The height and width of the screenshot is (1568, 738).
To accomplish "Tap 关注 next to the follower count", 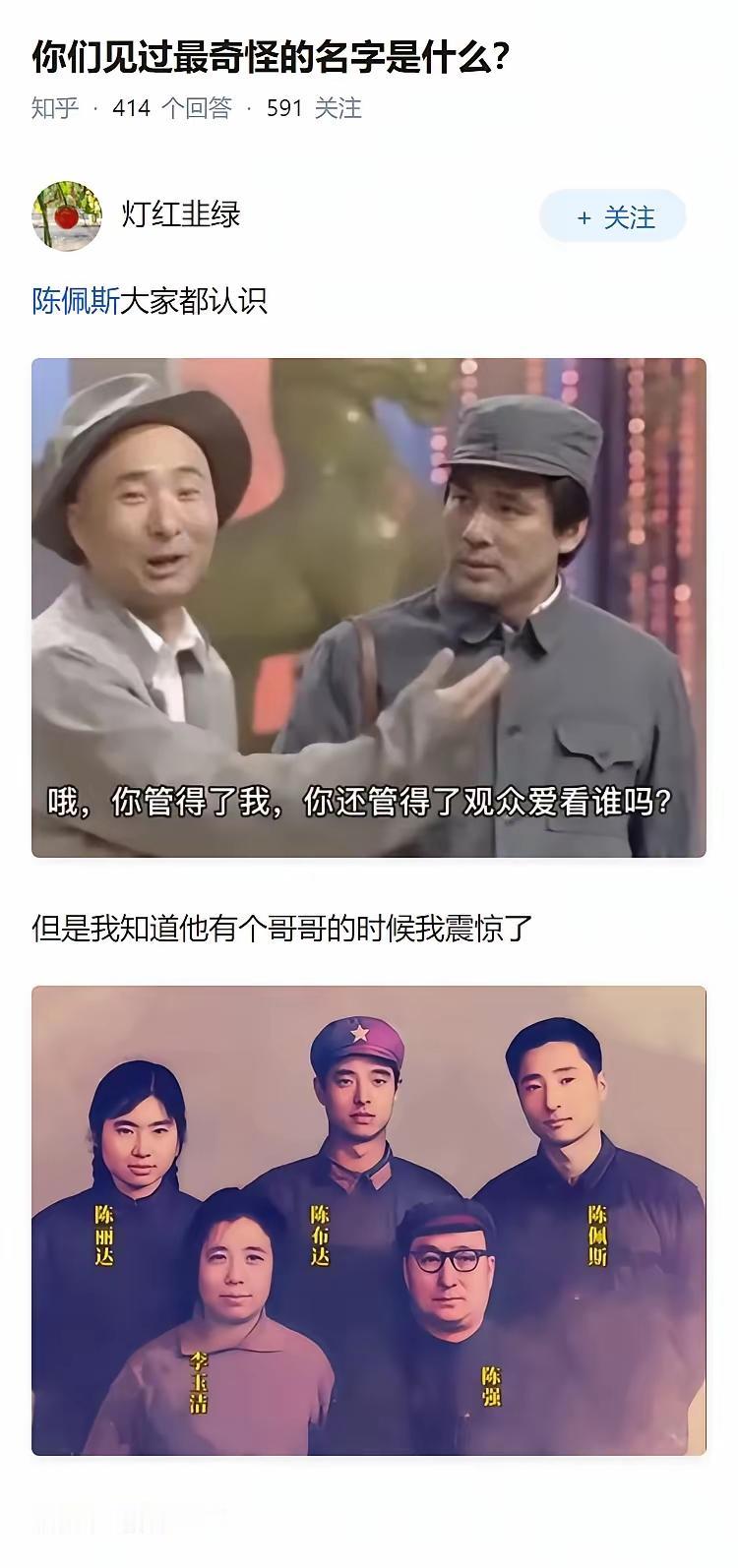I will point(339,109).
